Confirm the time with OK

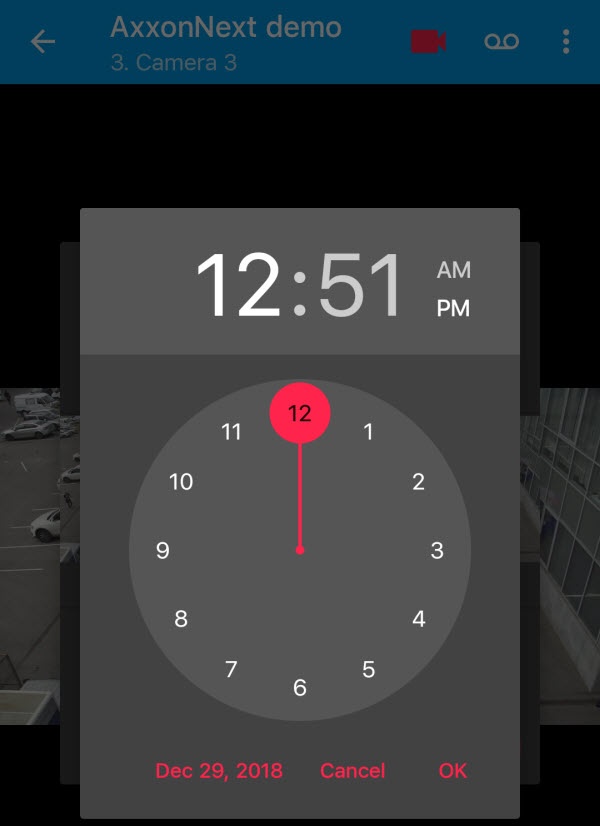pyautogui.click(x=452, y=771)
